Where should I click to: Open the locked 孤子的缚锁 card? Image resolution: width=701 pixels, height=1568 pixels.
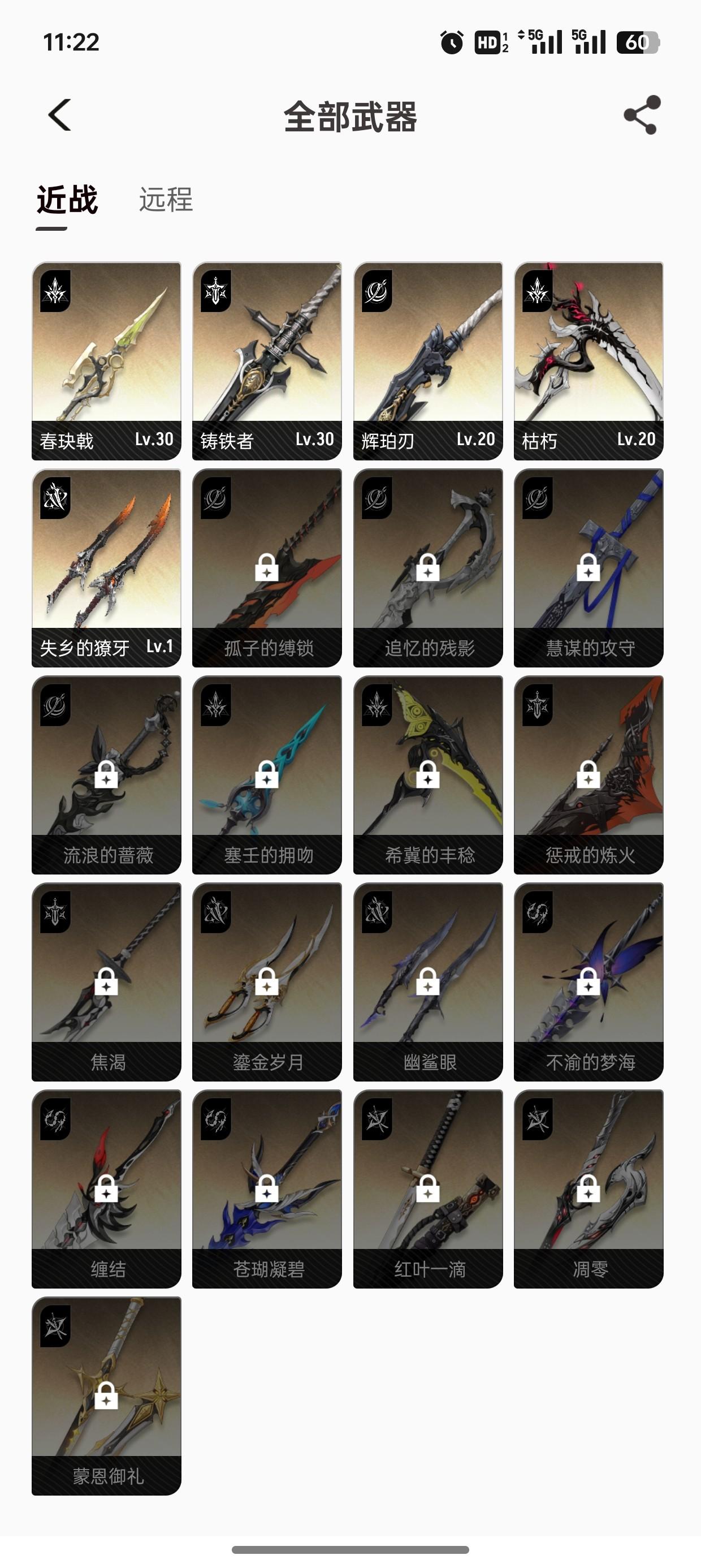pyautogui.click(x=267, y=567)
